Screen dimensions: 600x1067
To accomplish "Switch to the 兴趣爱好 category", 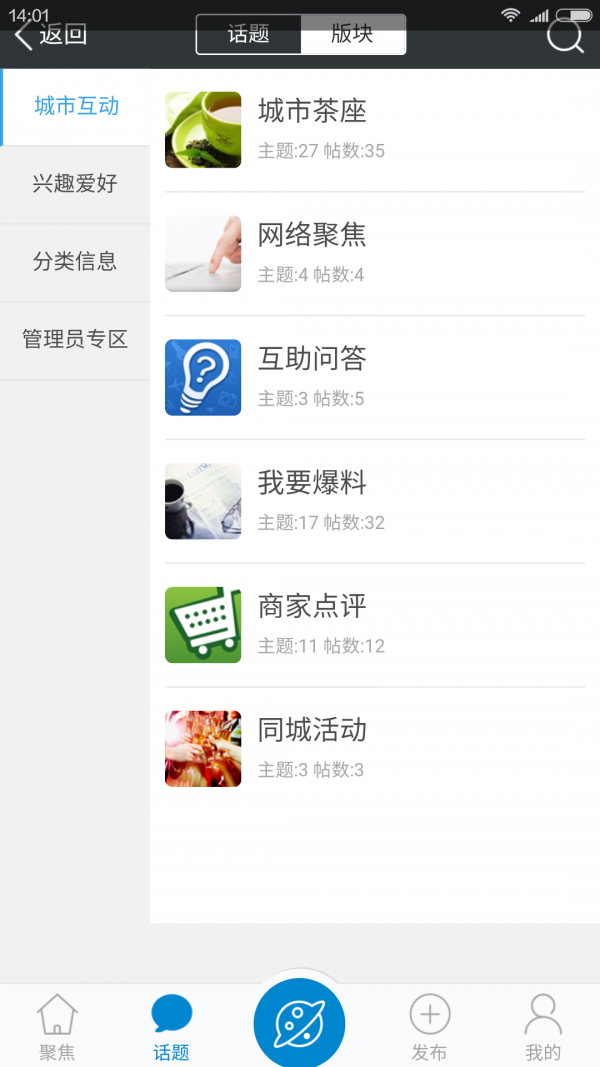I will [x=75, y=184].
